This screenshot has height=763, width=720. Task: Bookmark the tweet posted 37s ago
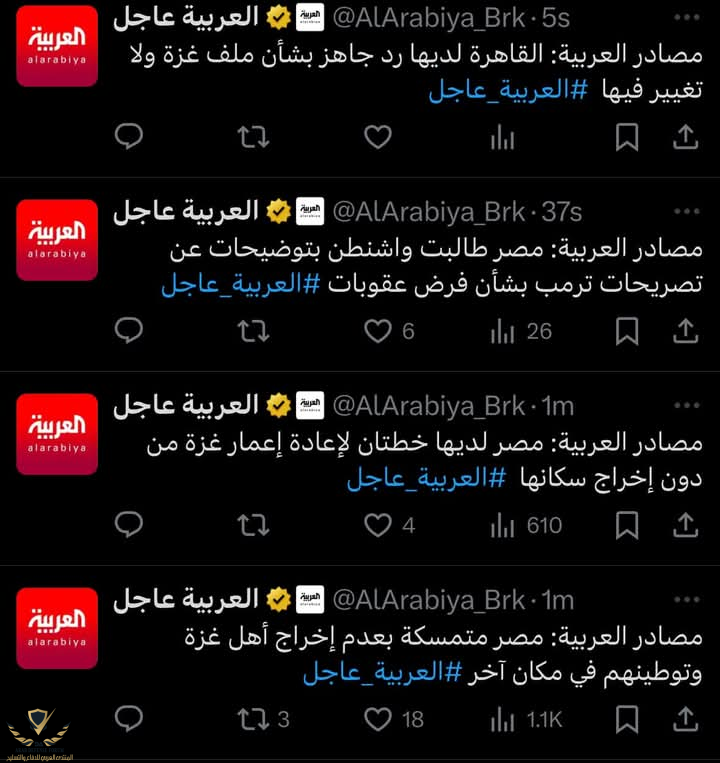point(627,331)
